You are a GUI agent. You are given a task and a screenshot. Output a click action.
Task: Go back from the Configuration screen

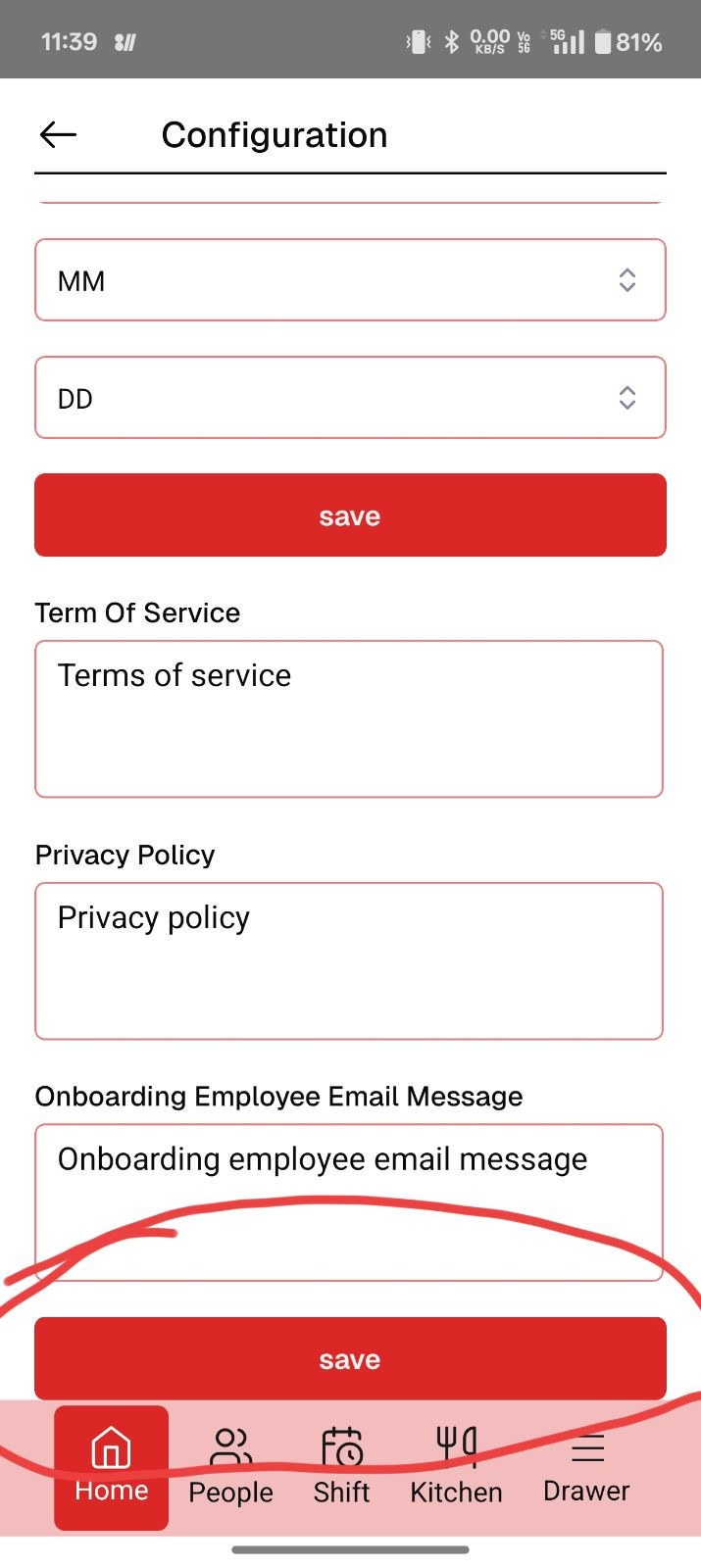(58, 135)
